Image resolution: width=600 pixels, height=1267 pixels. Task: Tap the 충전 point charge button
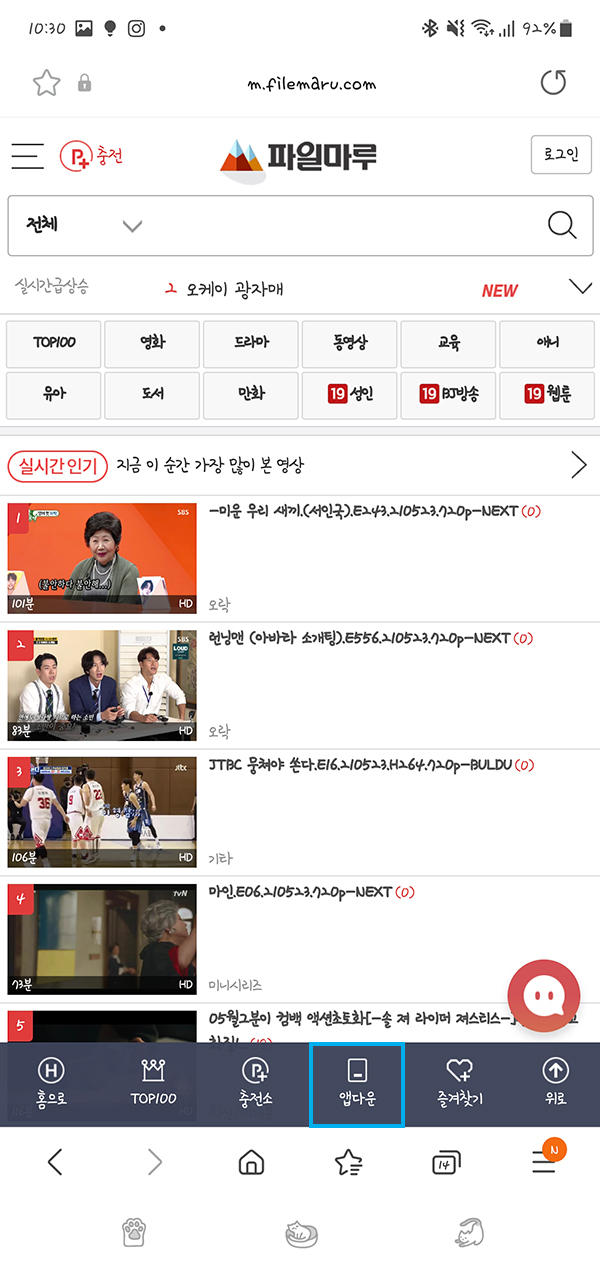click(x=92, y=155)
